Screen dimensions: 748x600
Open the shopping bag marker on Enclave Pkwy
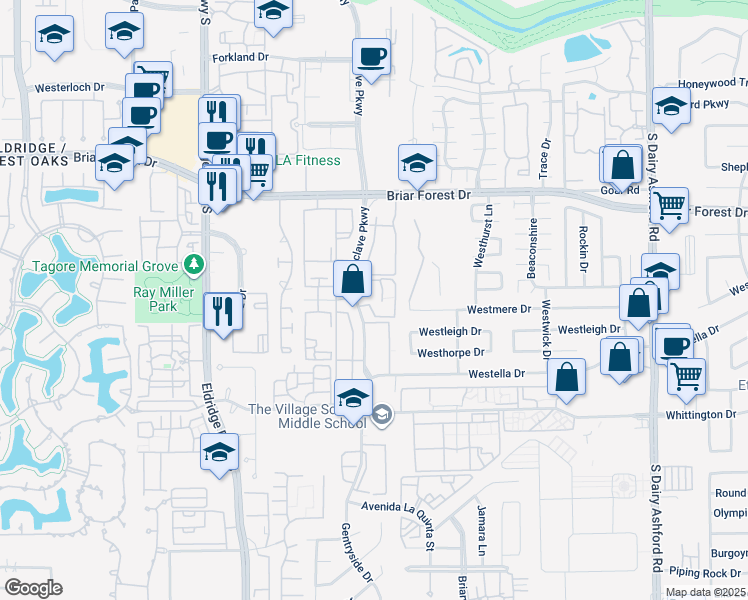[352, 279]
